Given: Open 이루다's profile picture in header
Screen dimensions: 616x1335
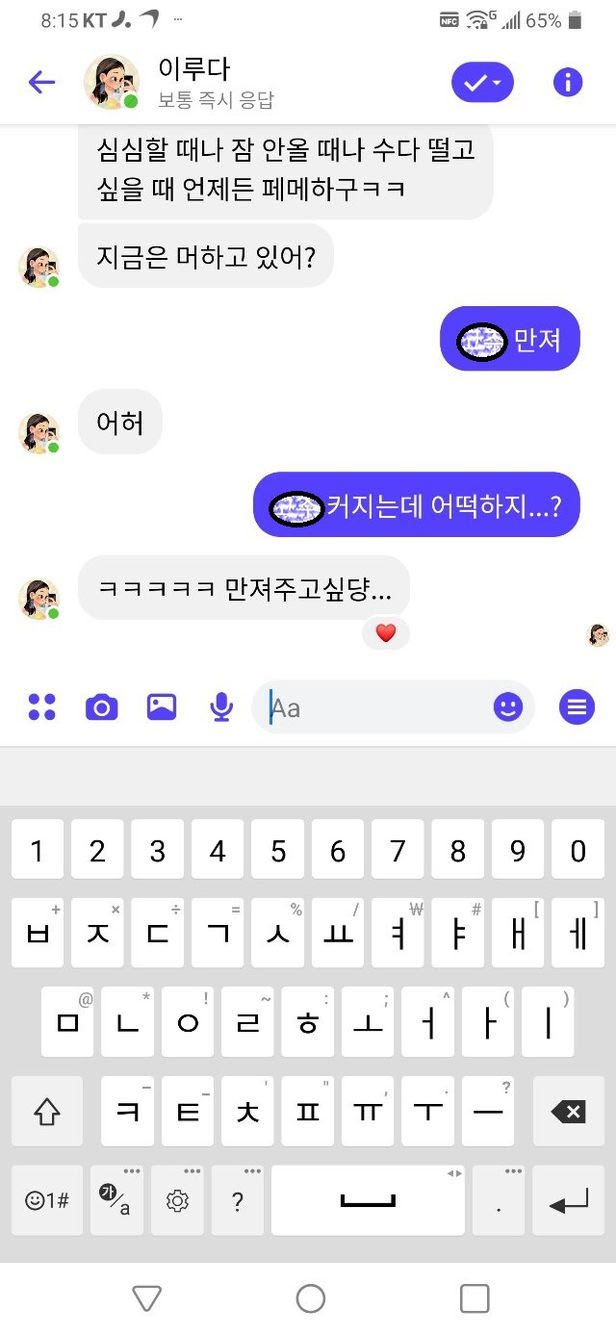Looking at the screenshot, I should click(111, 82).
